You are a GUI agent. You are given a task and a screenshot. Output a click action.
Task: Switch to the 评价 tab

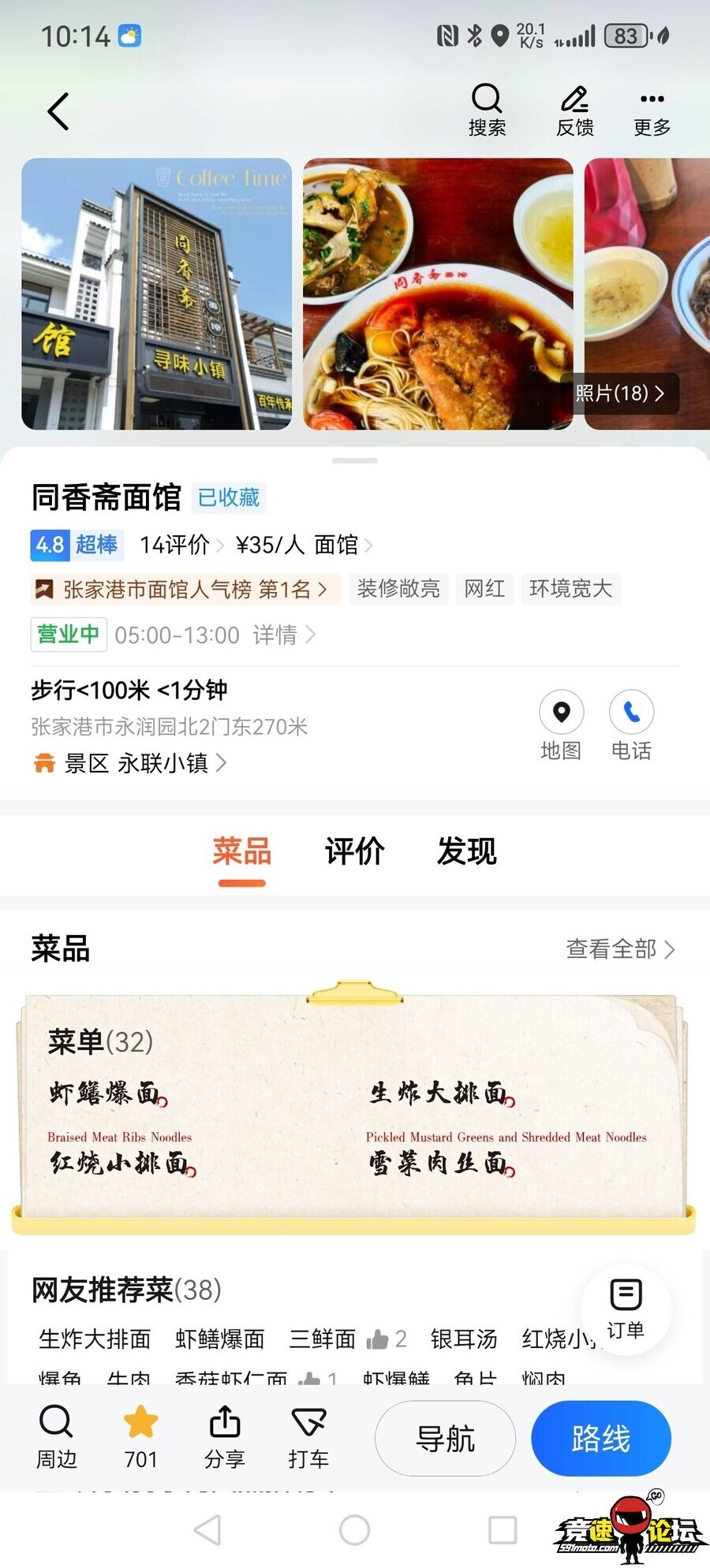click(354, 851)
